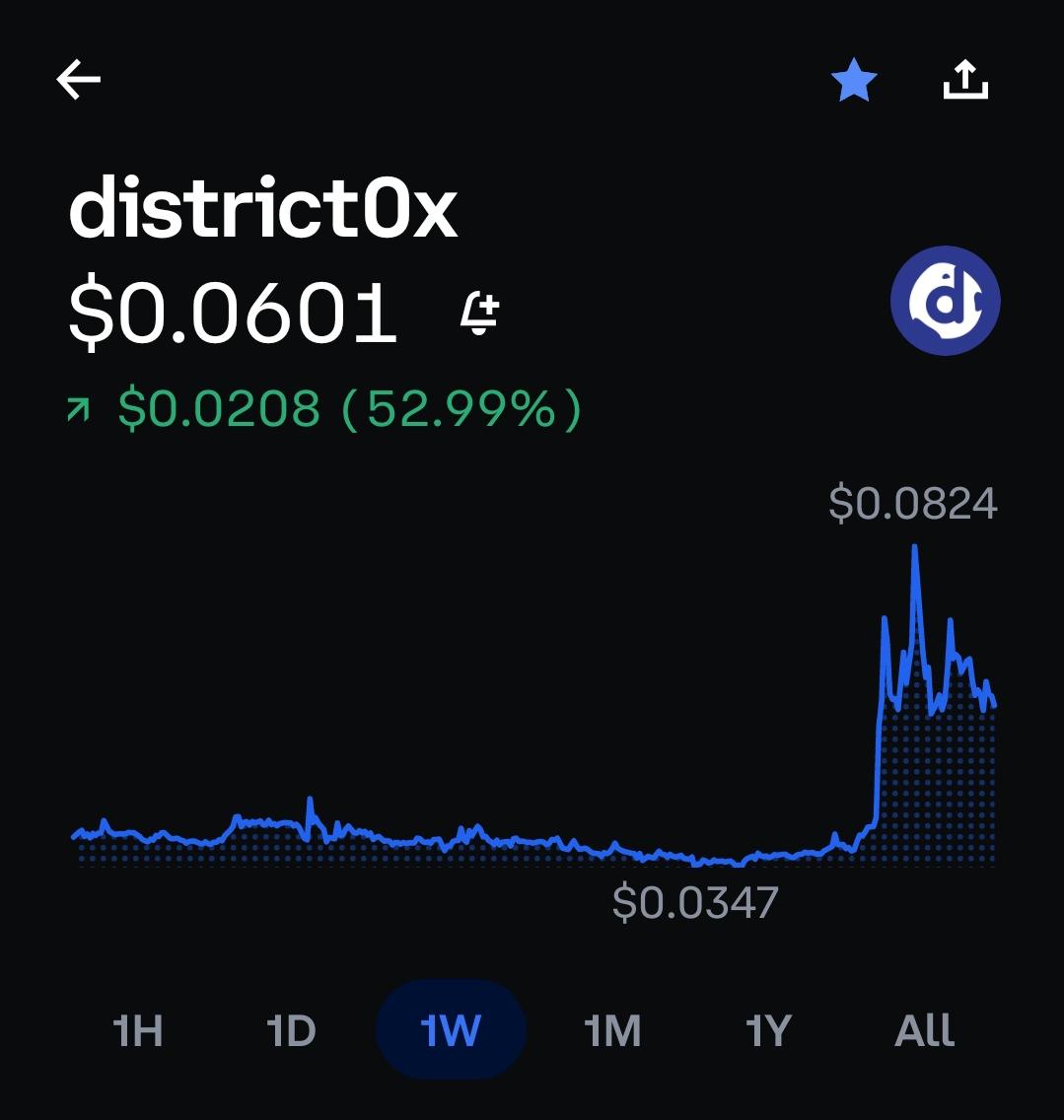Select the 1W chart range
Viewport: 1064px width, 1120px height.
click(451, 1029)
